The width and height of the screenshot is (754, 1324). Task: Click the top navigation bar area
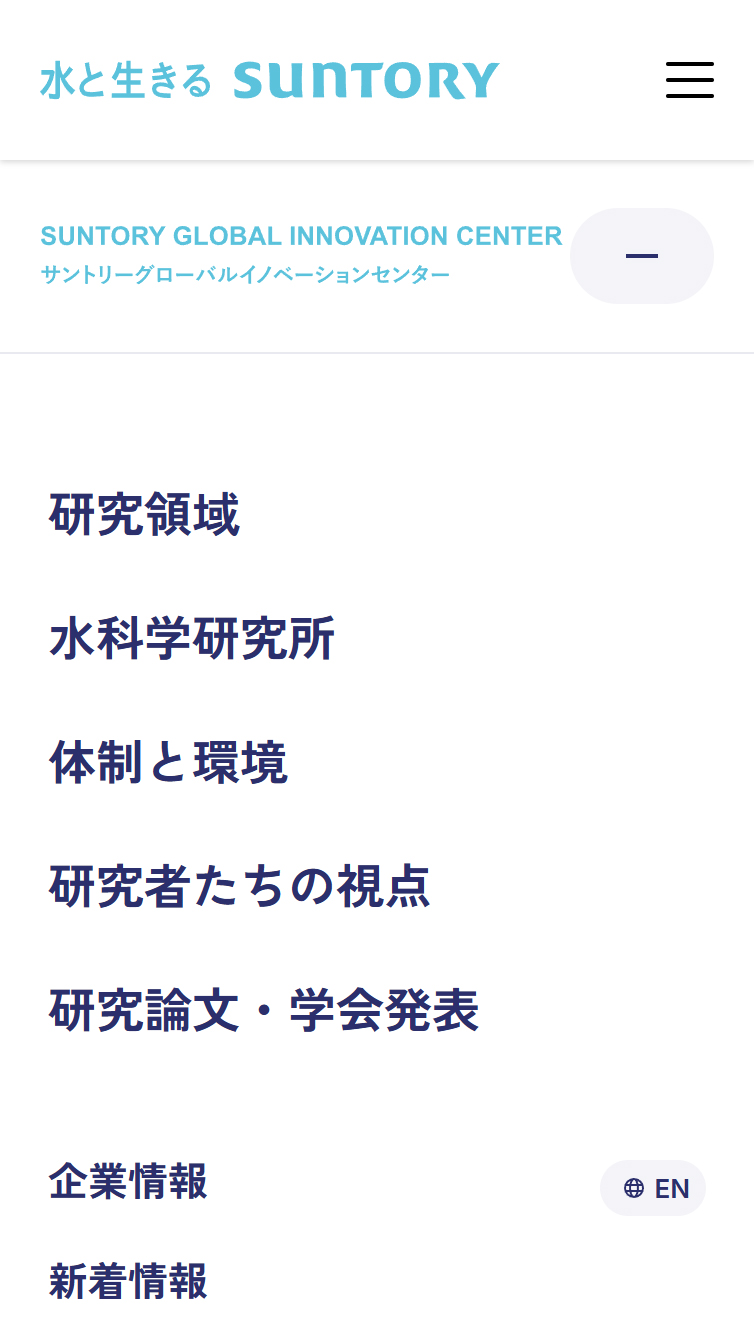click(377, 80)
